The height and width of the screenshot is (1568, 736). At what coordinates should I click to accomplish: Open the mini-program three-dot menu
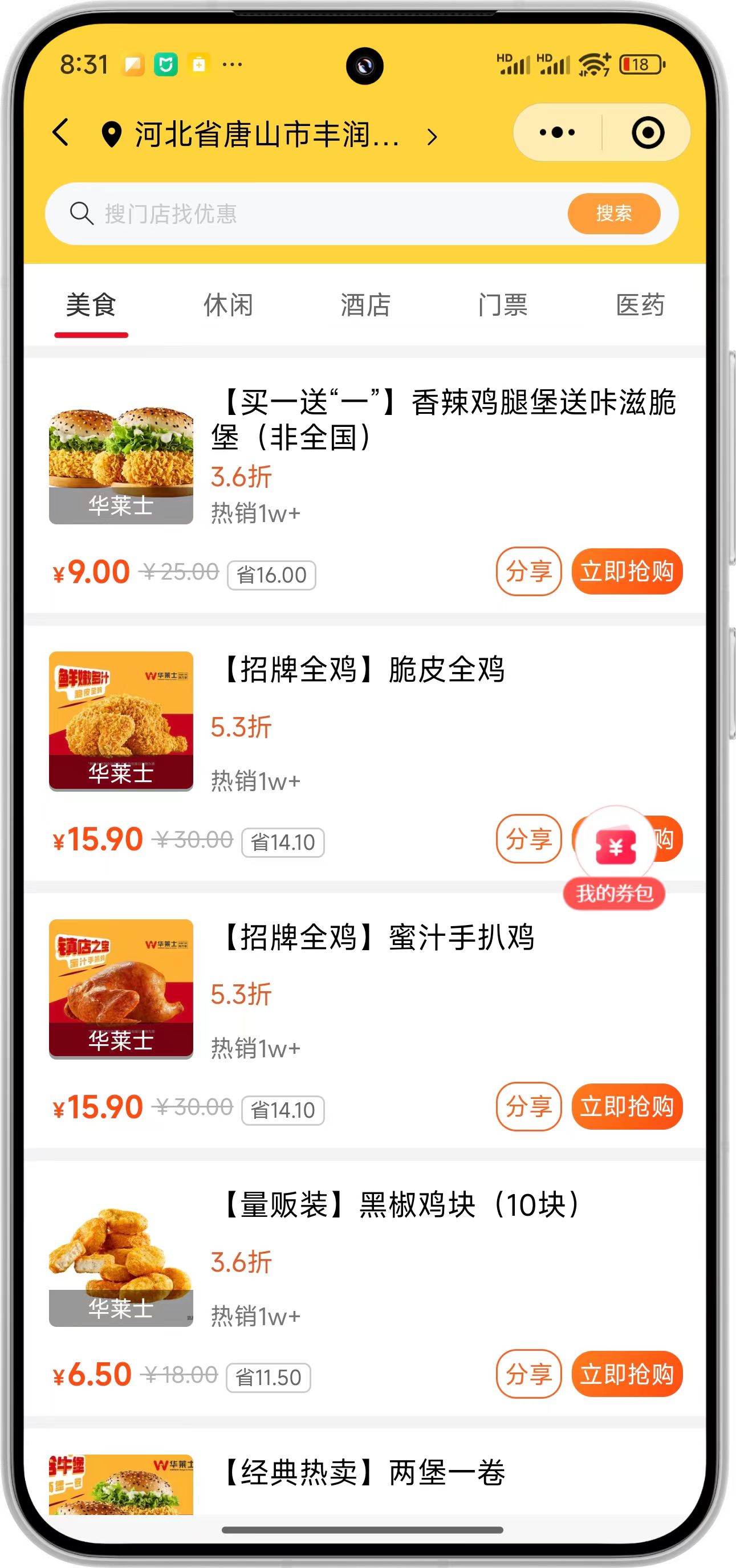pos(557,133)
